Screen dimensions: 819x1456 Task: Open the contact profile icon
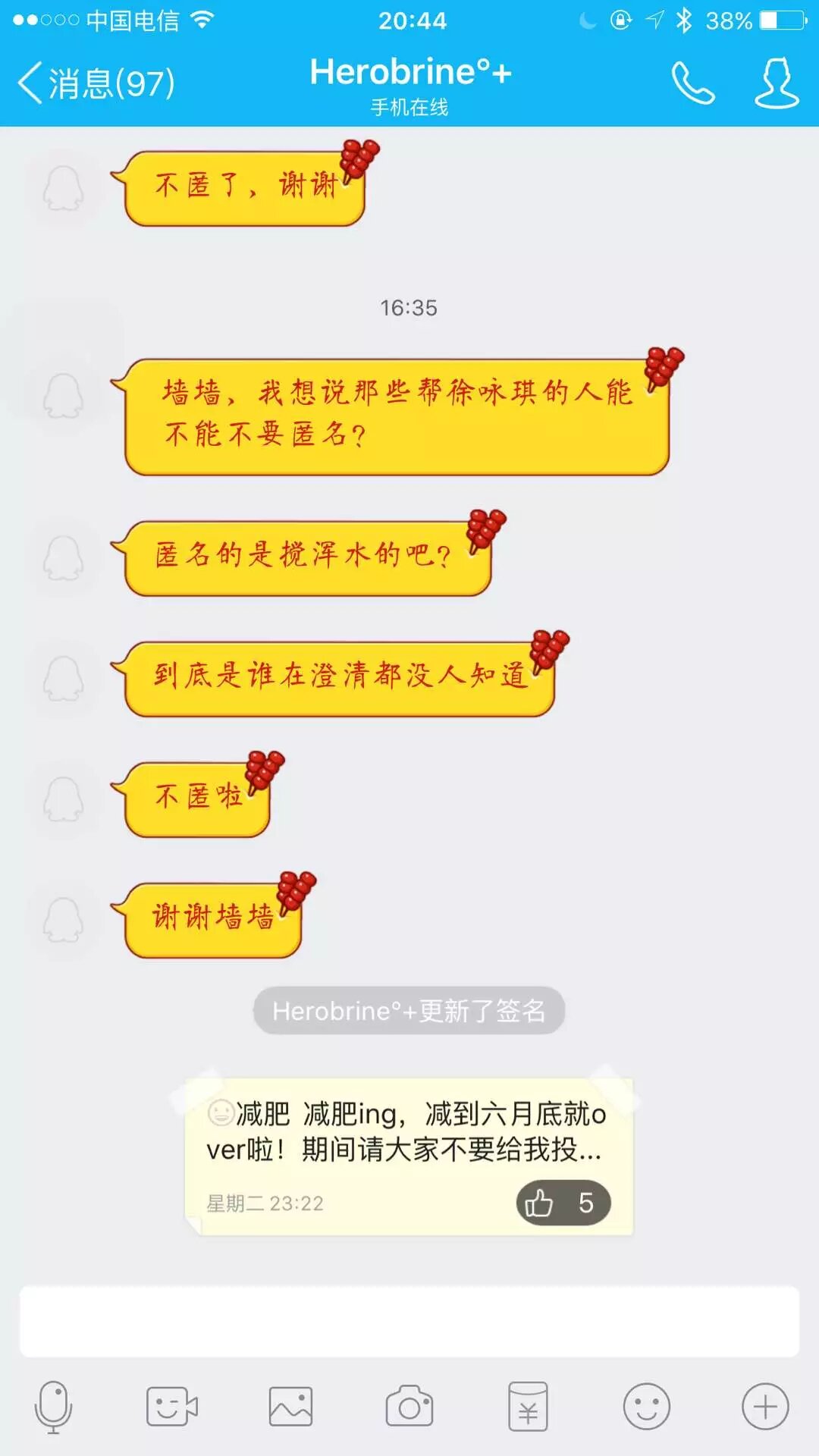(777, 83)
